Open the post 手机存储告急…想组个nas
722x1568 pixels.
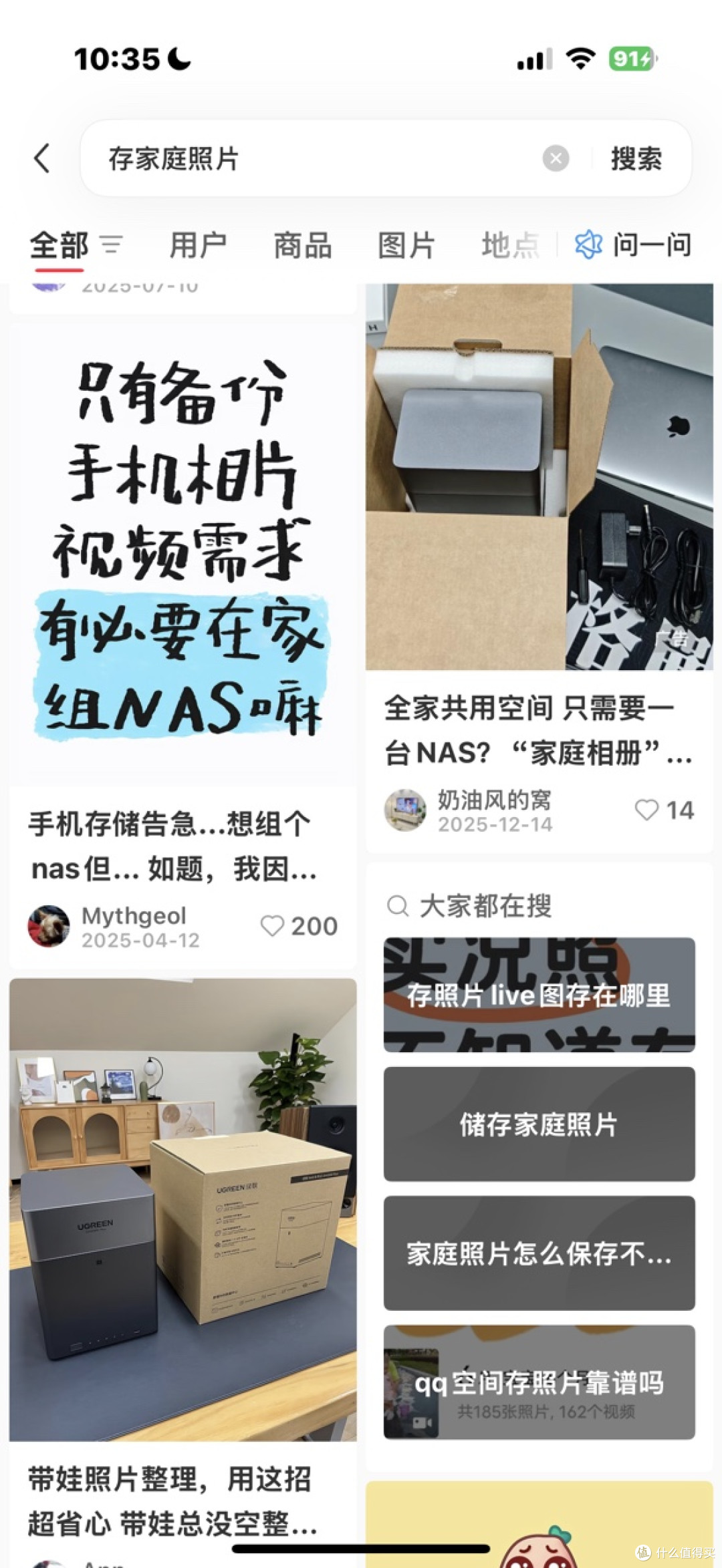172,846
